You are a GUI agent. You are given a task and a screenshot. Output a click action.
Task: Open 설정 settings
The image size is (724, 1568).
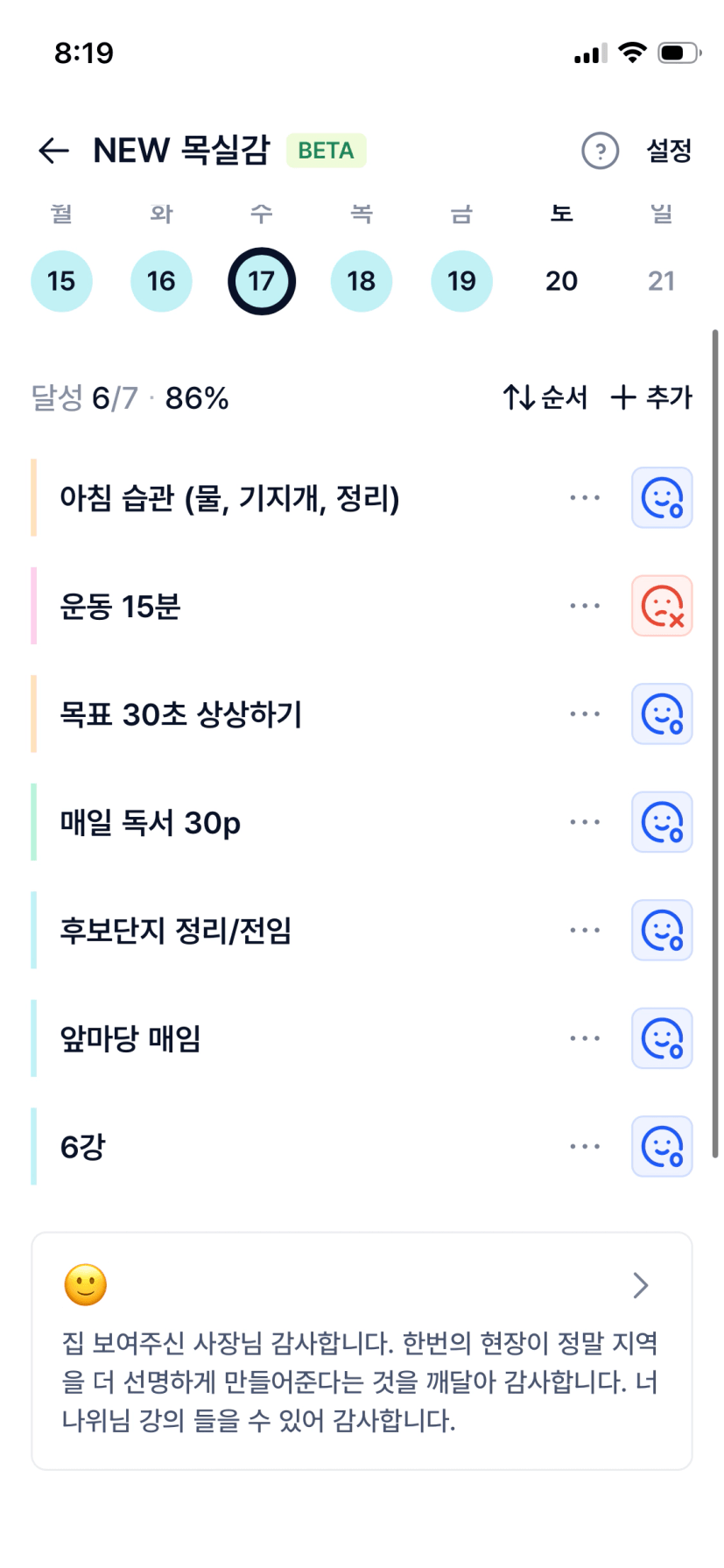(669, 151)
